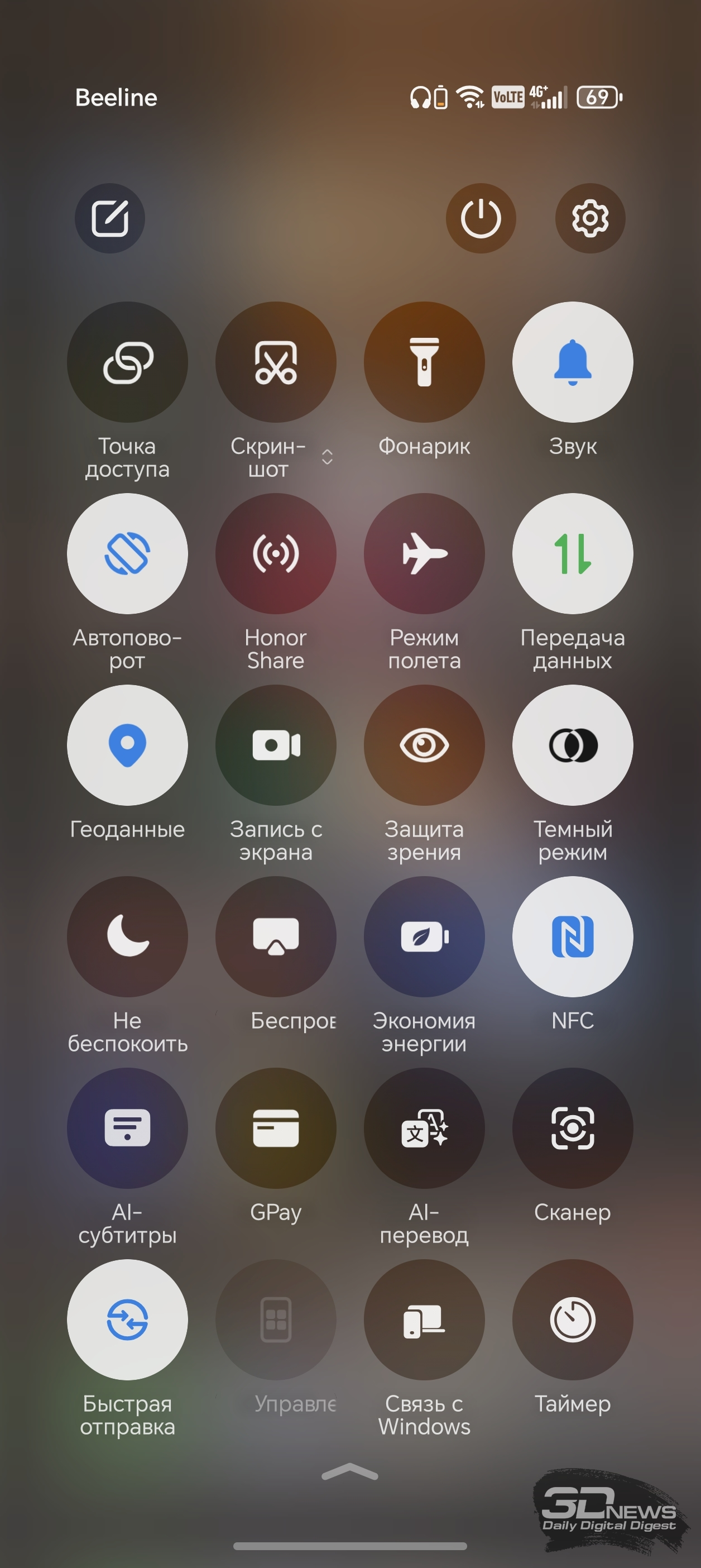Turn on the Точка доступа hotspot
The height and width of the screenshot is (1568, 701).
pos(127,362)
